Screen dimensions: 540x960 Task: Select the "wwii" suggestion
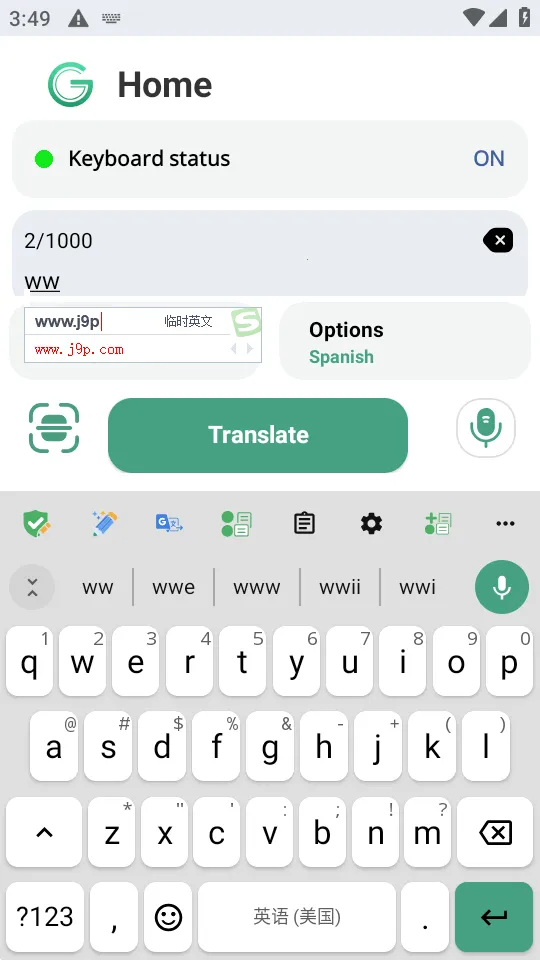click(340, 587)
